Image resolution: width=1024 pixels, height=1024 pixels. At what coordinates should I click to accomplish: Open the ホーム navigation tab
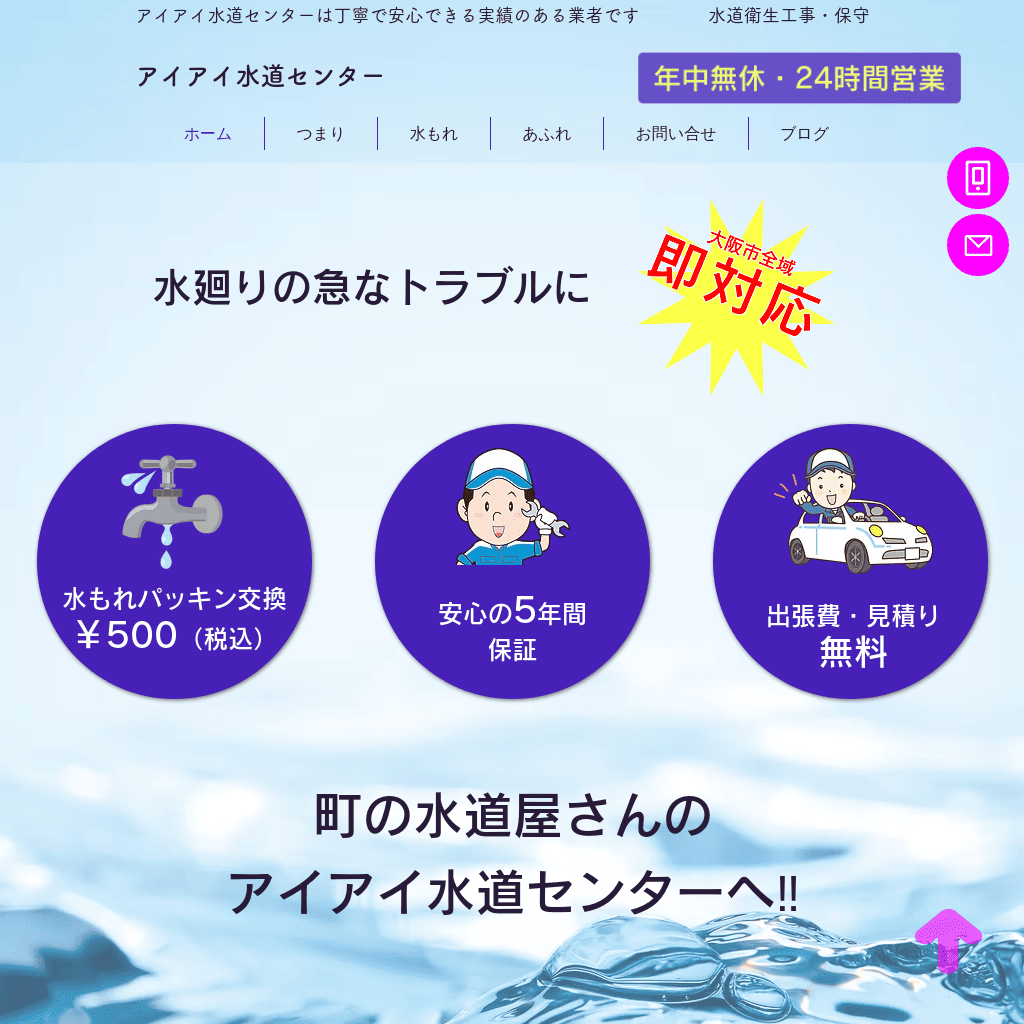[208, 134]
